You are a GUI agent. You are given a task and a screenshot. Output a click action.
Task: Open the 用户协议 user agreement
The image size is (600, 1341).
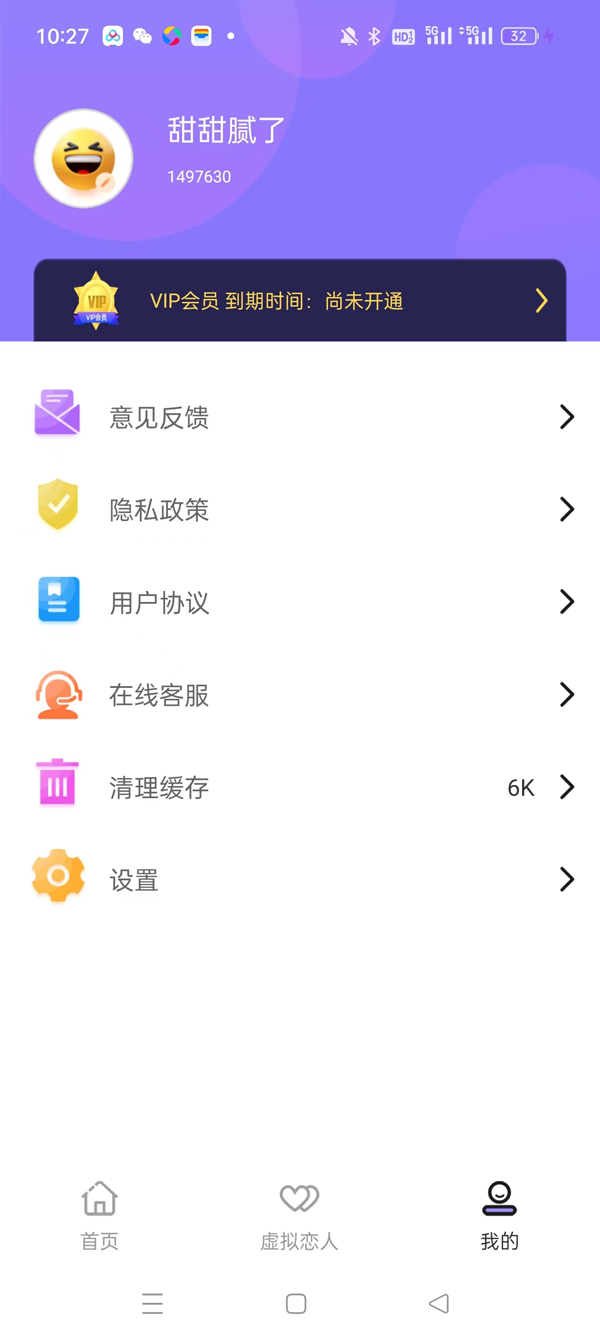[x=300, y=602]
